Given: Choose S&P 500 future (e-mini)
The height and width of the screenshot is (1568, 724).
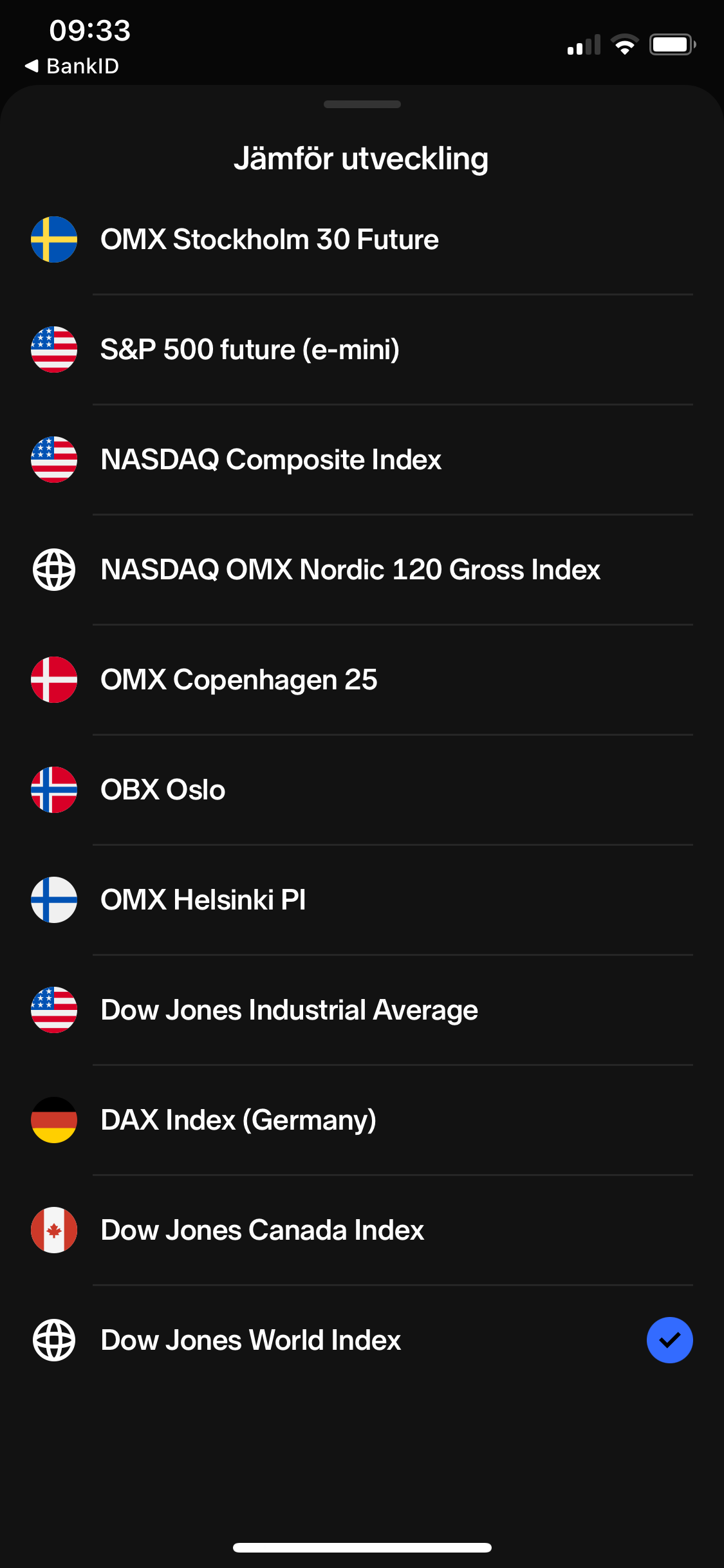Looking at the screenshot, I should 362,350.
